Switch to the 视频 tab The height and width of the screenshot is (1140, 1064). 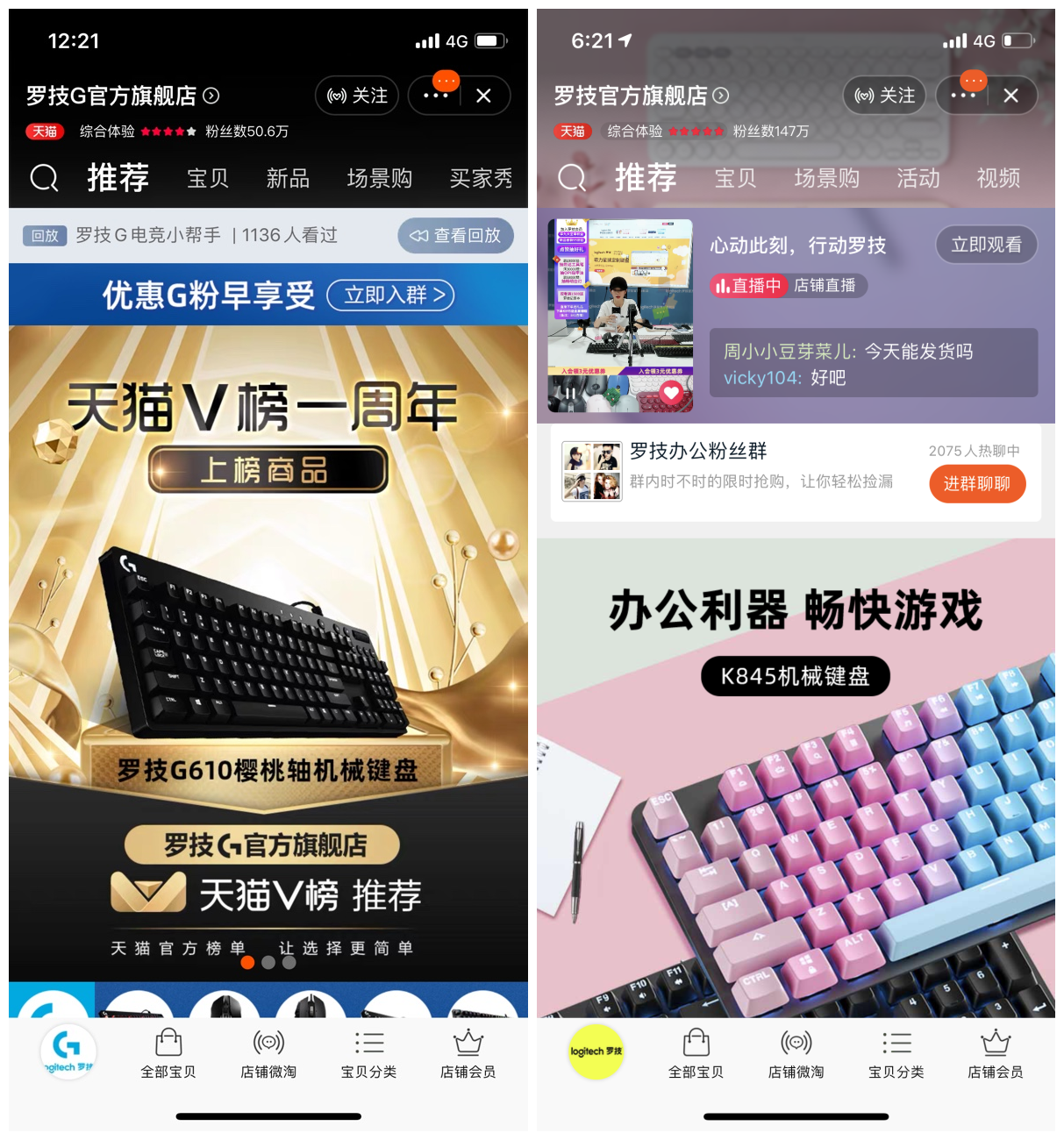point(998,178)
